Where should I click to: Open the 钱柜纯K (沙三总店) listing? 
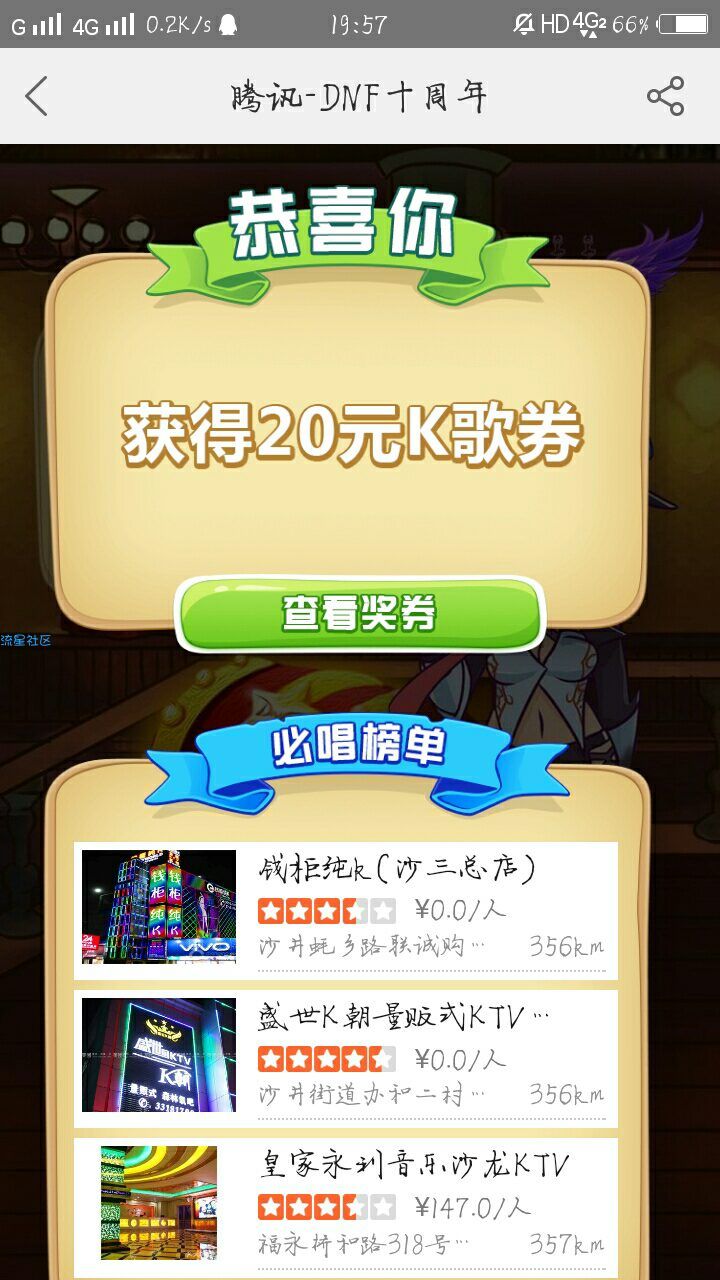click(x=346, y=908)
